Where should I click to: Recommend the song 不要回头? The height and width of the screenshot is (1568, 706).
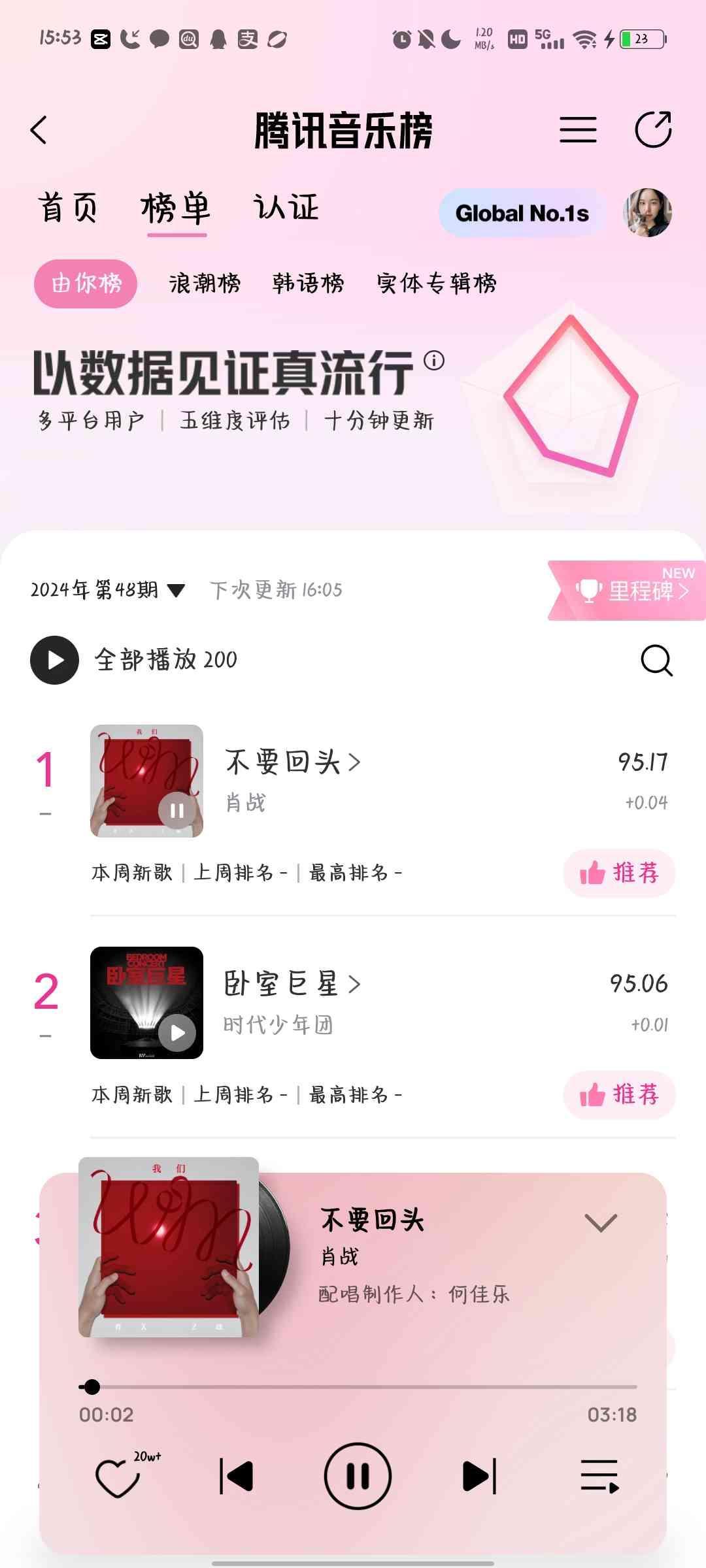[619, 873]
